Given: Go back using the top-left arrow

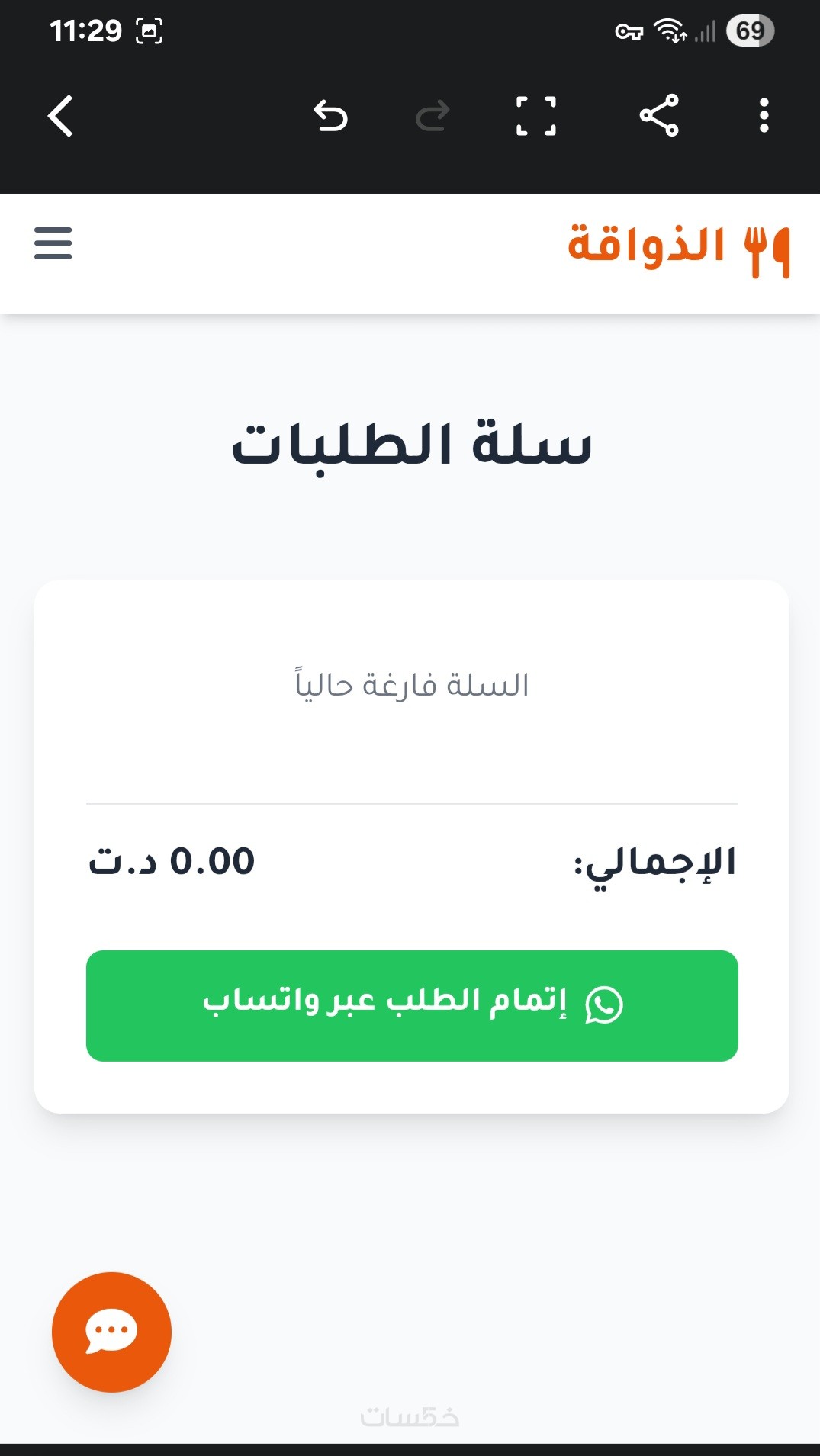Looking at the screenshot, I should [x=60, y=116].
